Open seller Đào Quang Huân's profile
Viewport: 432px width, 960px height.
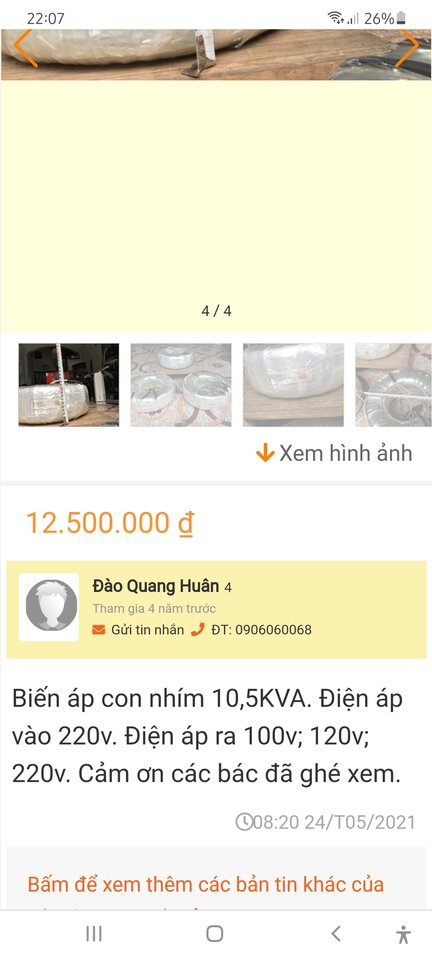(155, 587)
